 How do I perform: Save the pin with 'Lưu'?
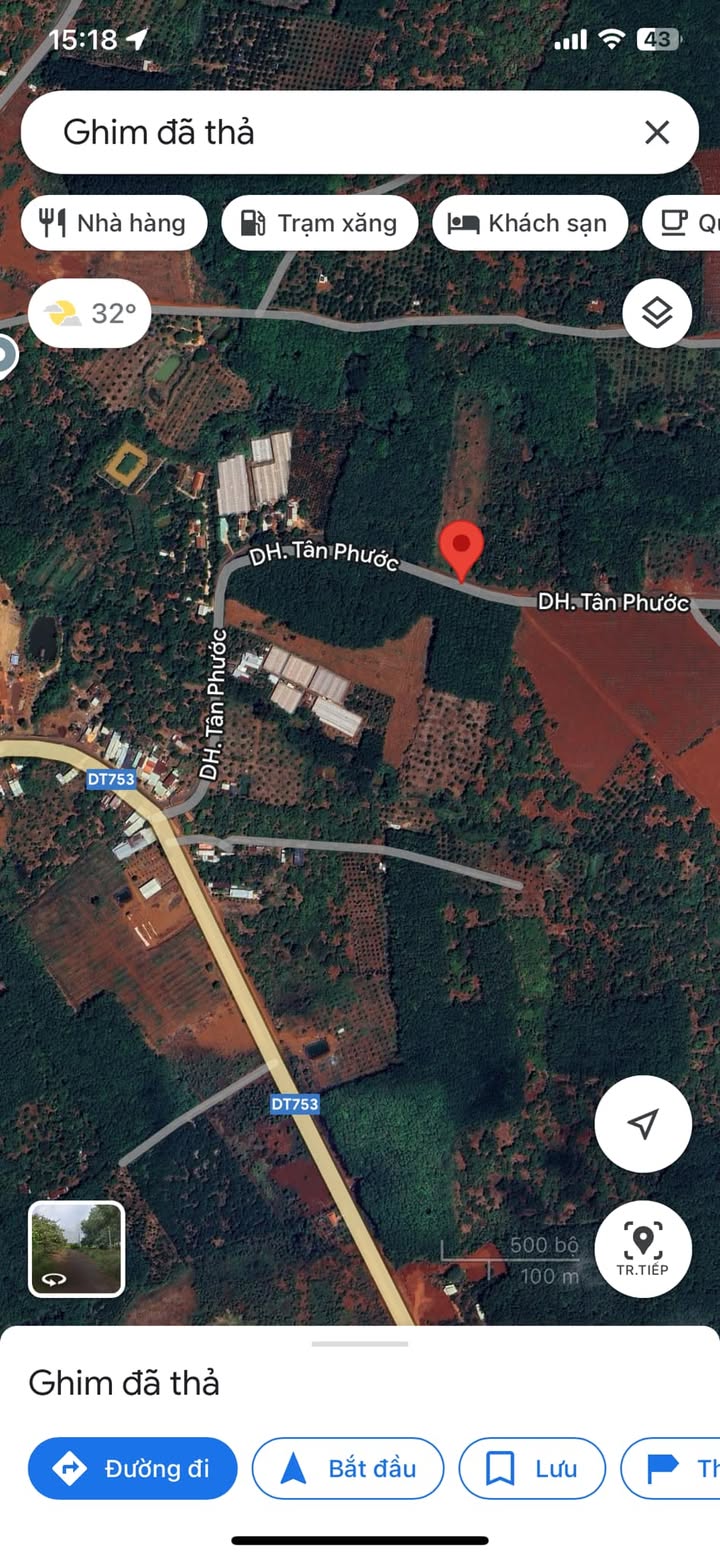coord(532,1468)
